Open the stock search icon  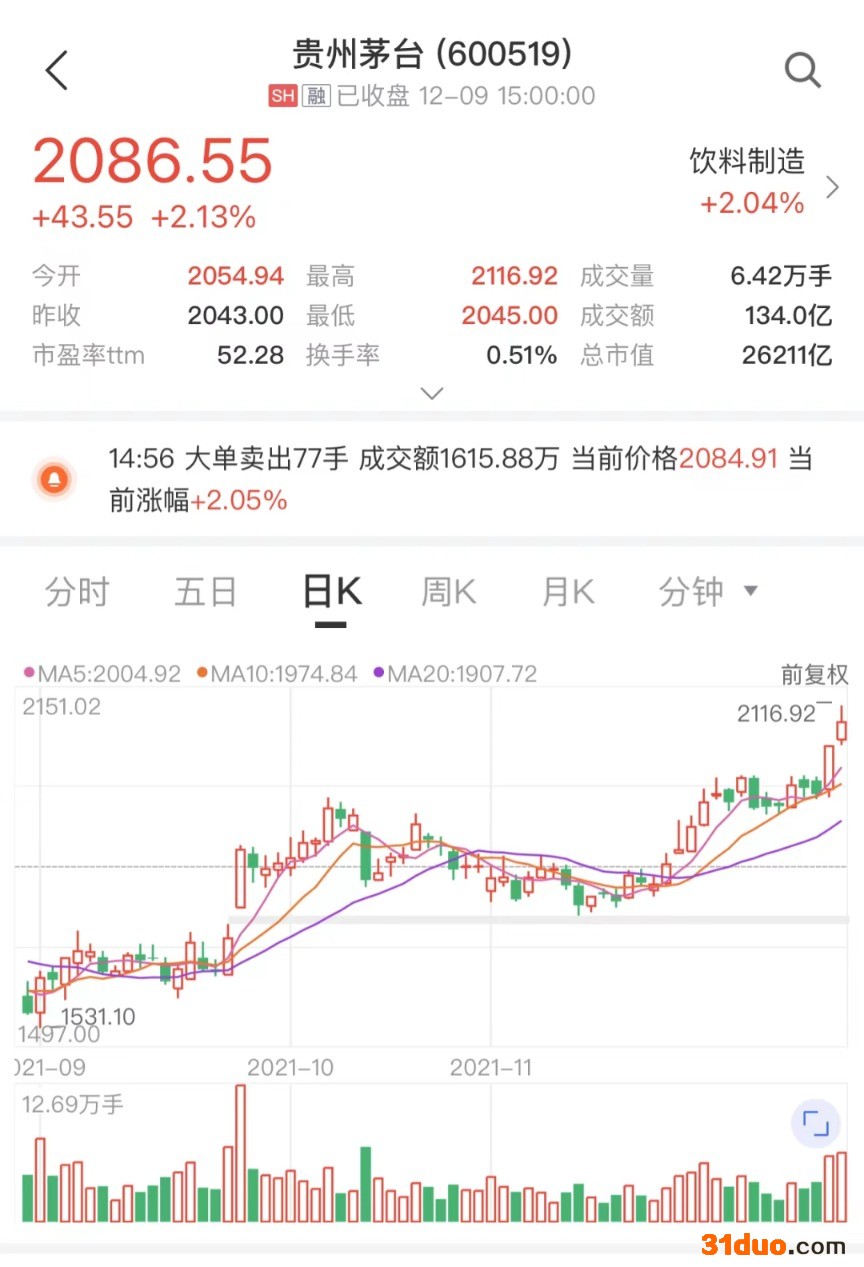pyautogui.click(x=802, y=70)
